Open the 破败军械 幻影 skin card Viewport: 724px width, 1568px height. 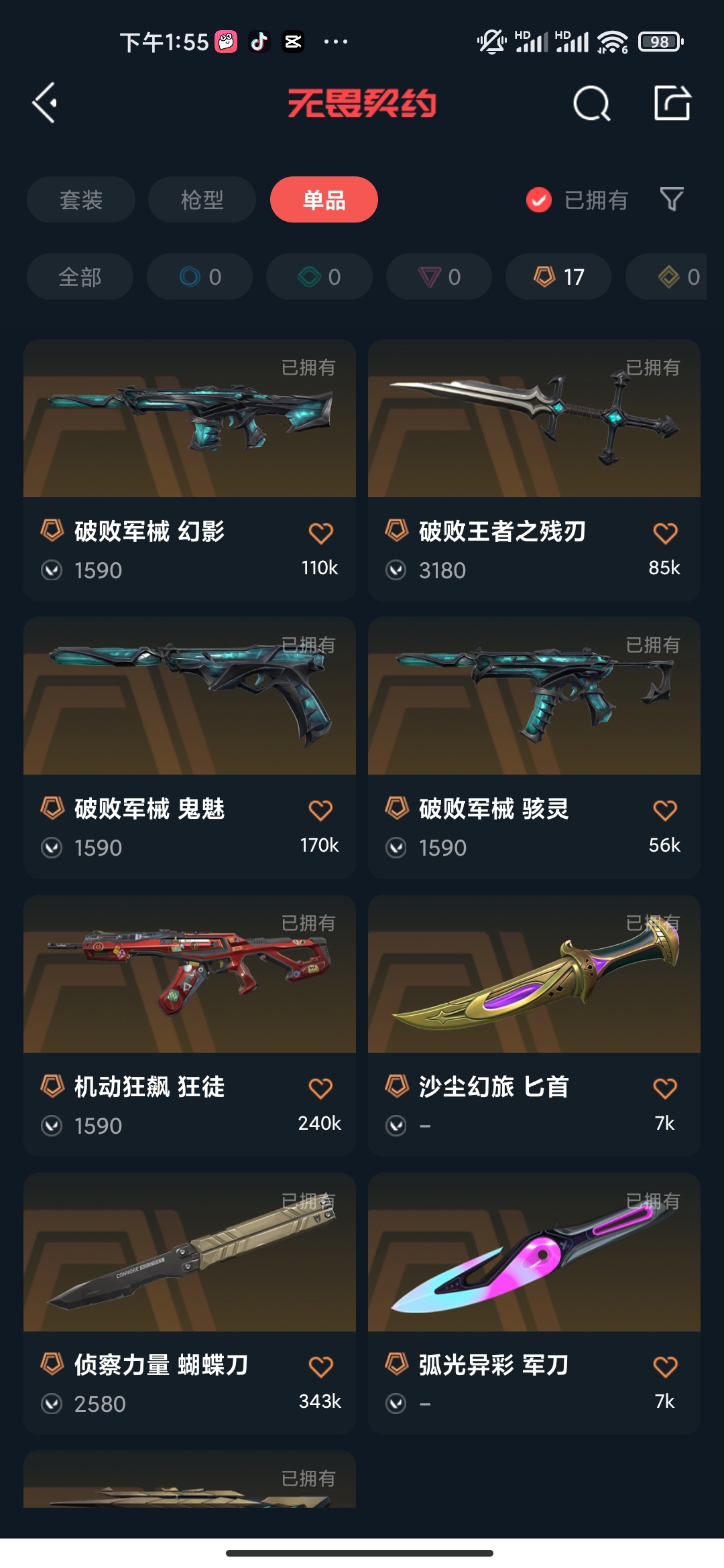[190, 470]
